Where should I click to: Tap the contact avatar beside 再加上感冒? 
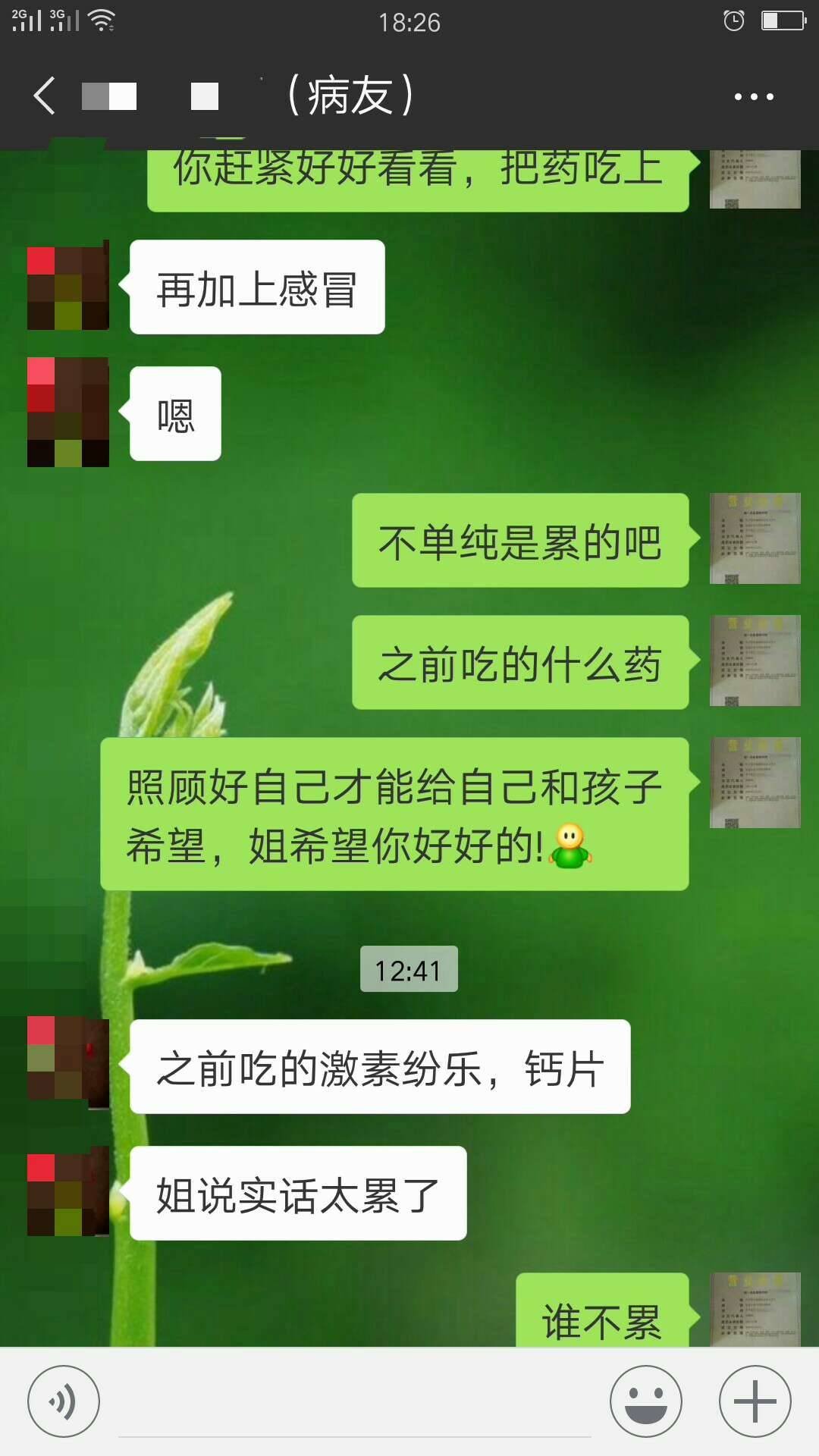tap(68, 286)
